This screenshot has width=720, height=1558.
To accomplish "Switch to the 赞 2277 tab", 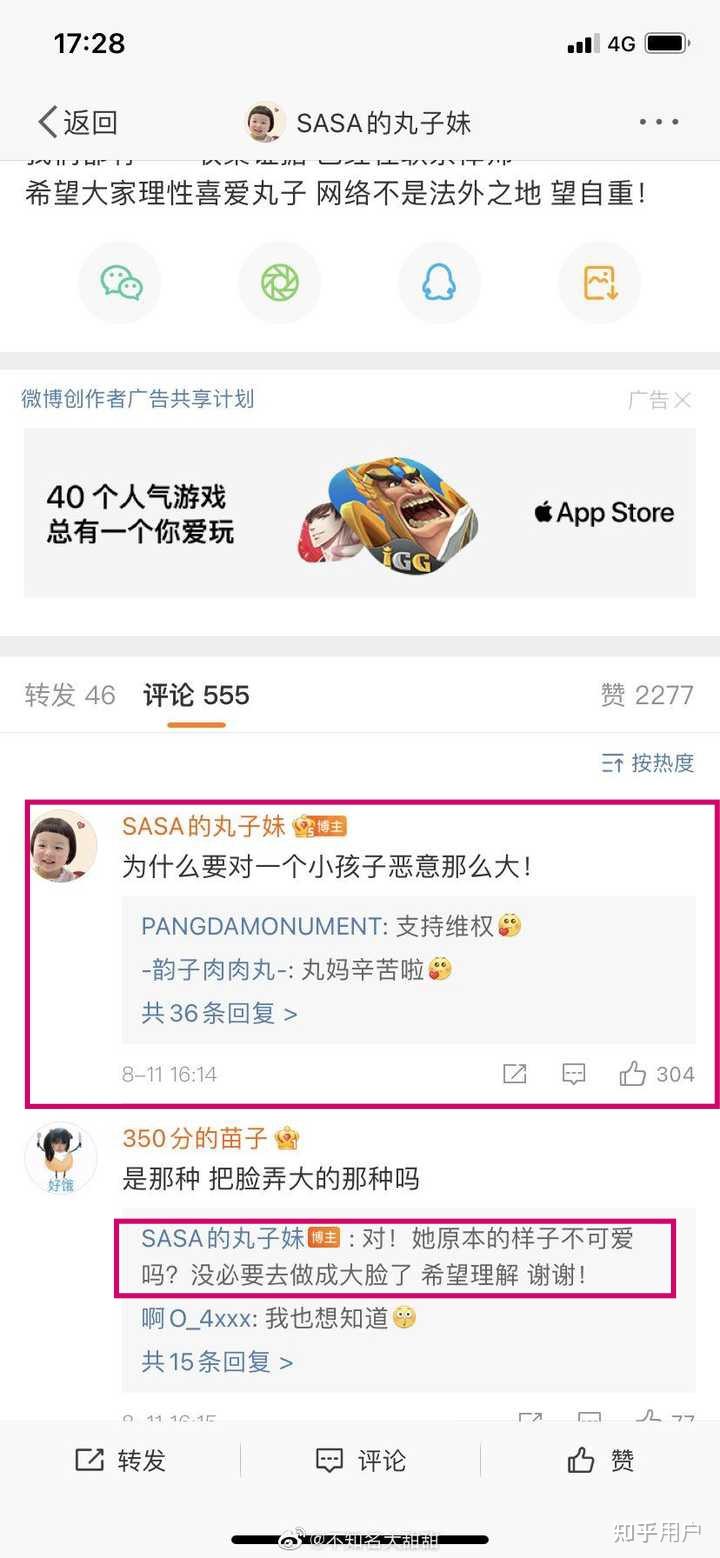I will coord(647,695).
